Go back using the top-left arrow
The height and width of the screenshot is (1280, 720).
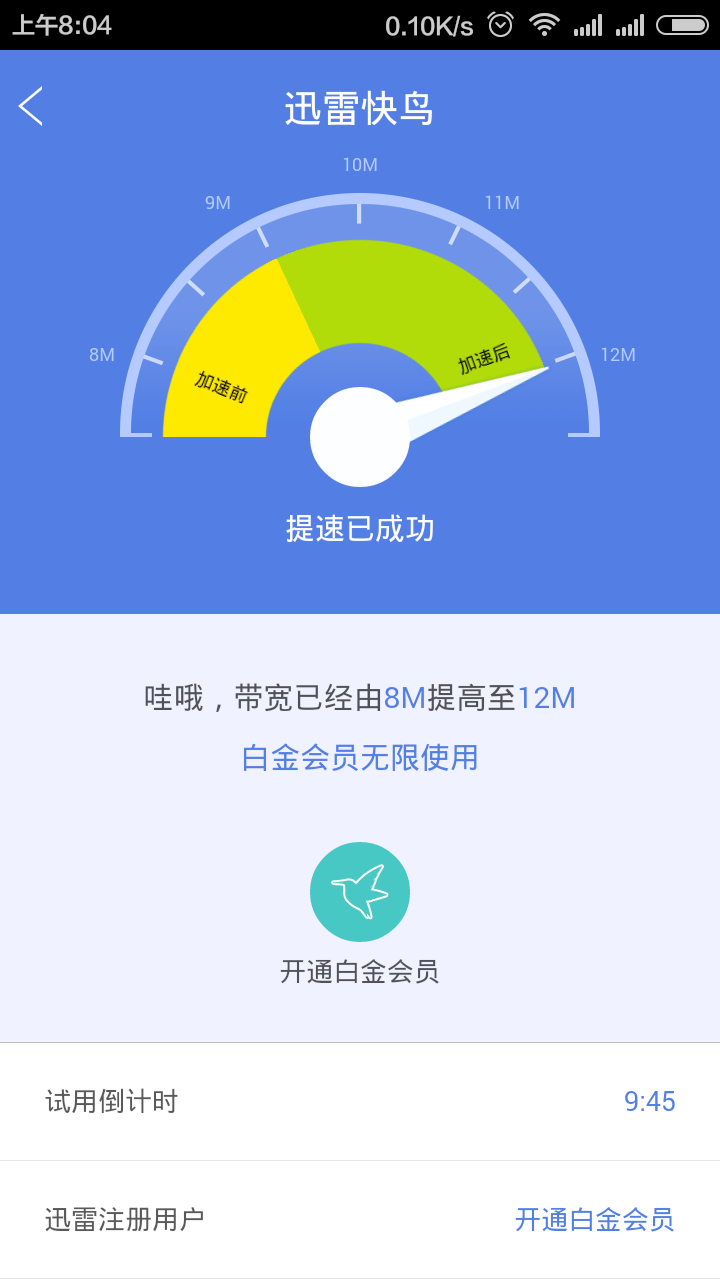click(x=31, y=106)
